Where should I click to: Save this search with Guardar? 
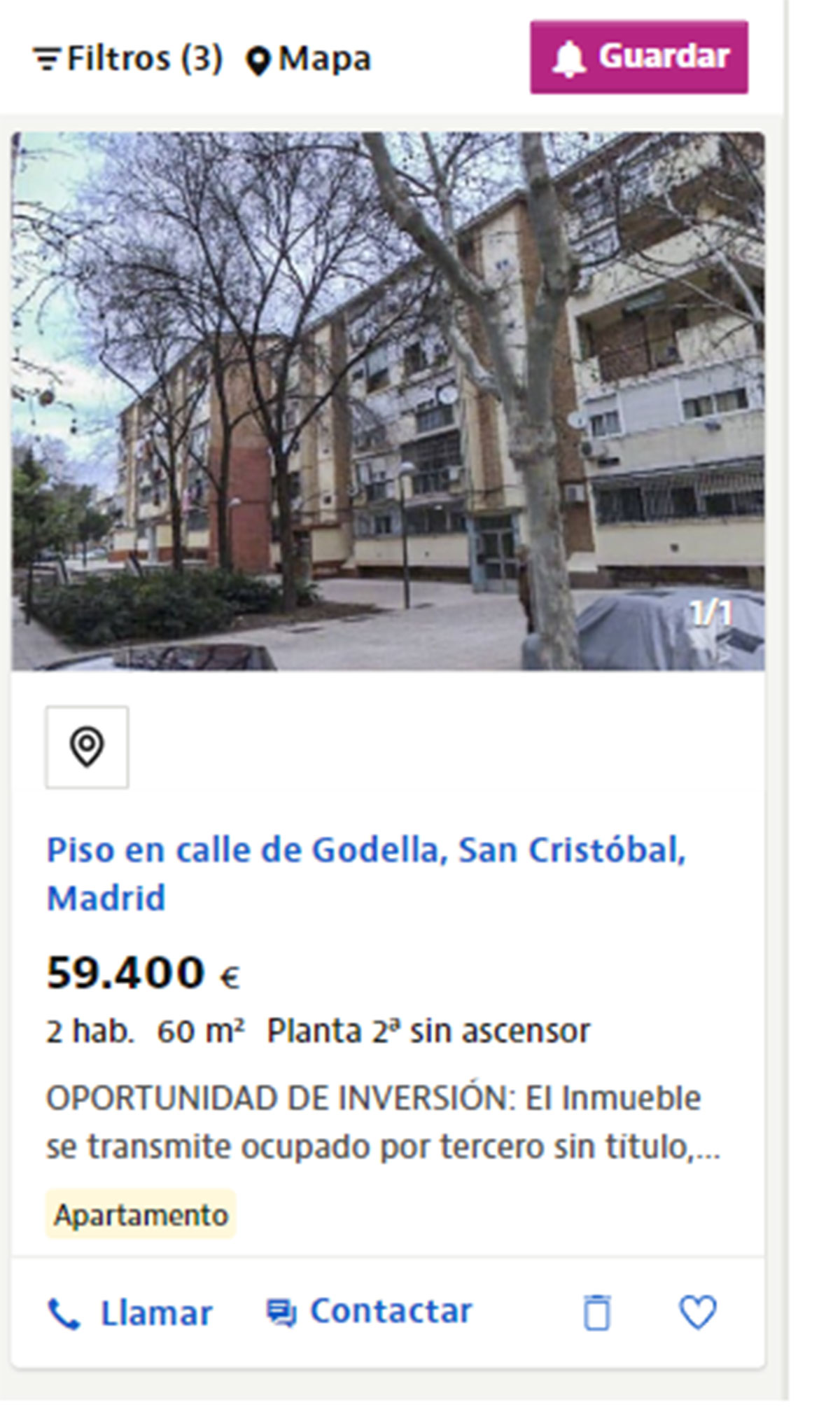pyautogui.click(x=638, y=57)
